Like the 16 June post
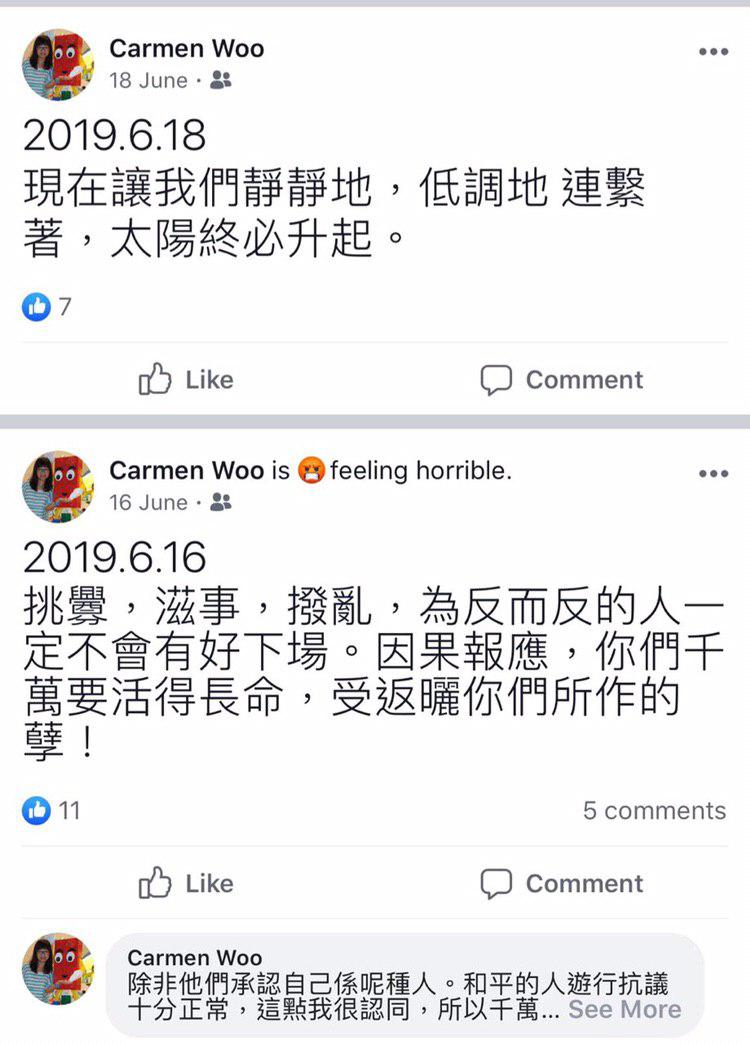The image size is (750, 1044). coord(186,884)
